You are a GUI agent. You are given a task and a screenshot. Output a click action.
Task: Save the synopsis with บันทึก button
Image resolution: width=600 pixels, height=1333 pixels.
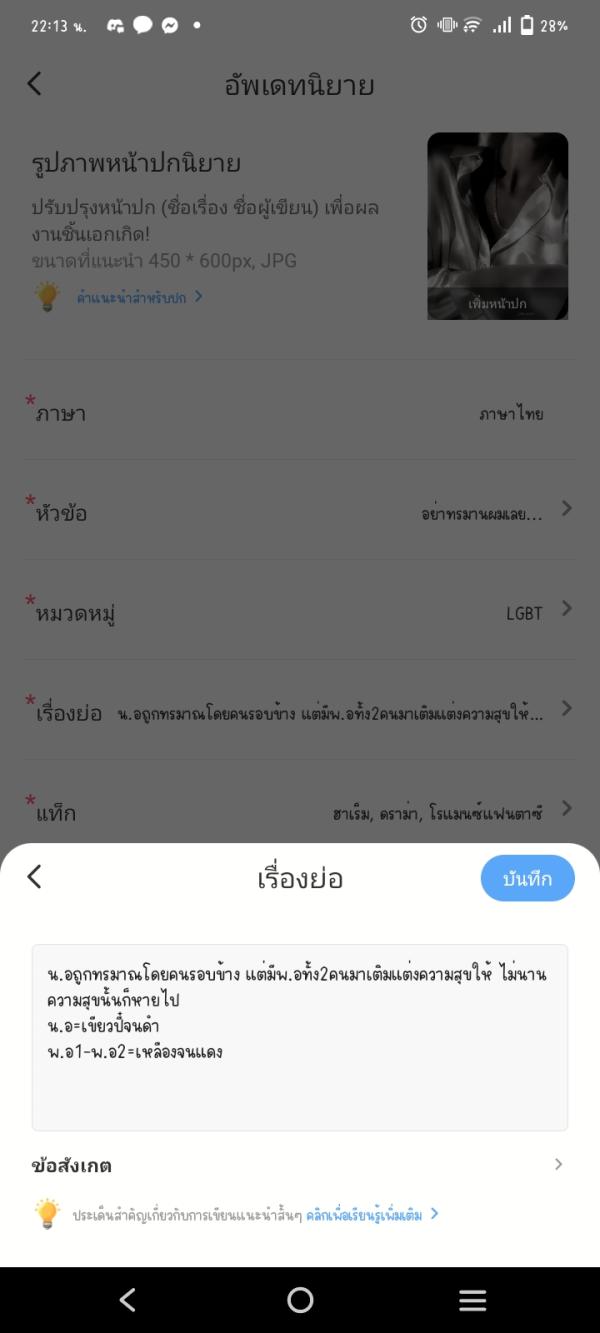[527, 879]
